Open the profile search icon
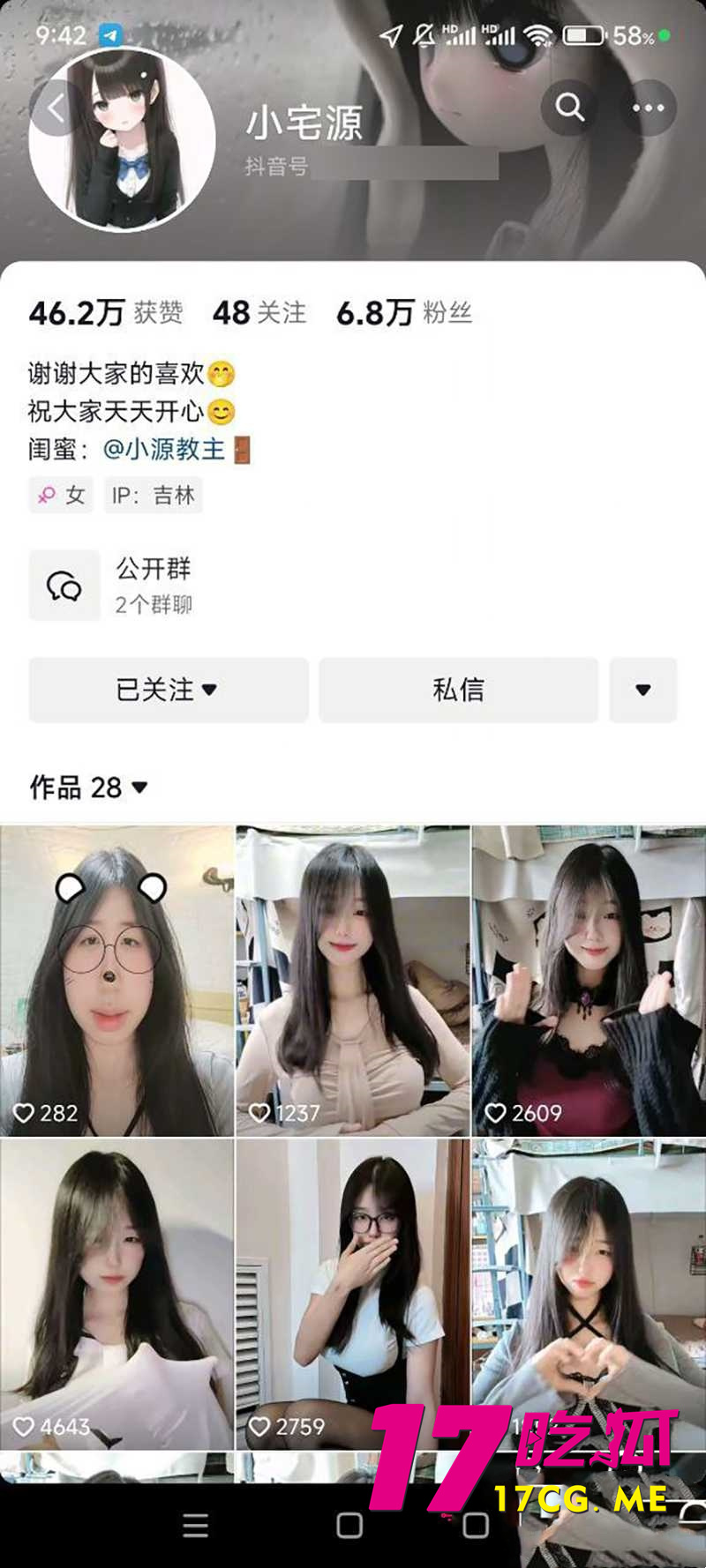Viewport: 706px width, 1568px height. (570, 108)
